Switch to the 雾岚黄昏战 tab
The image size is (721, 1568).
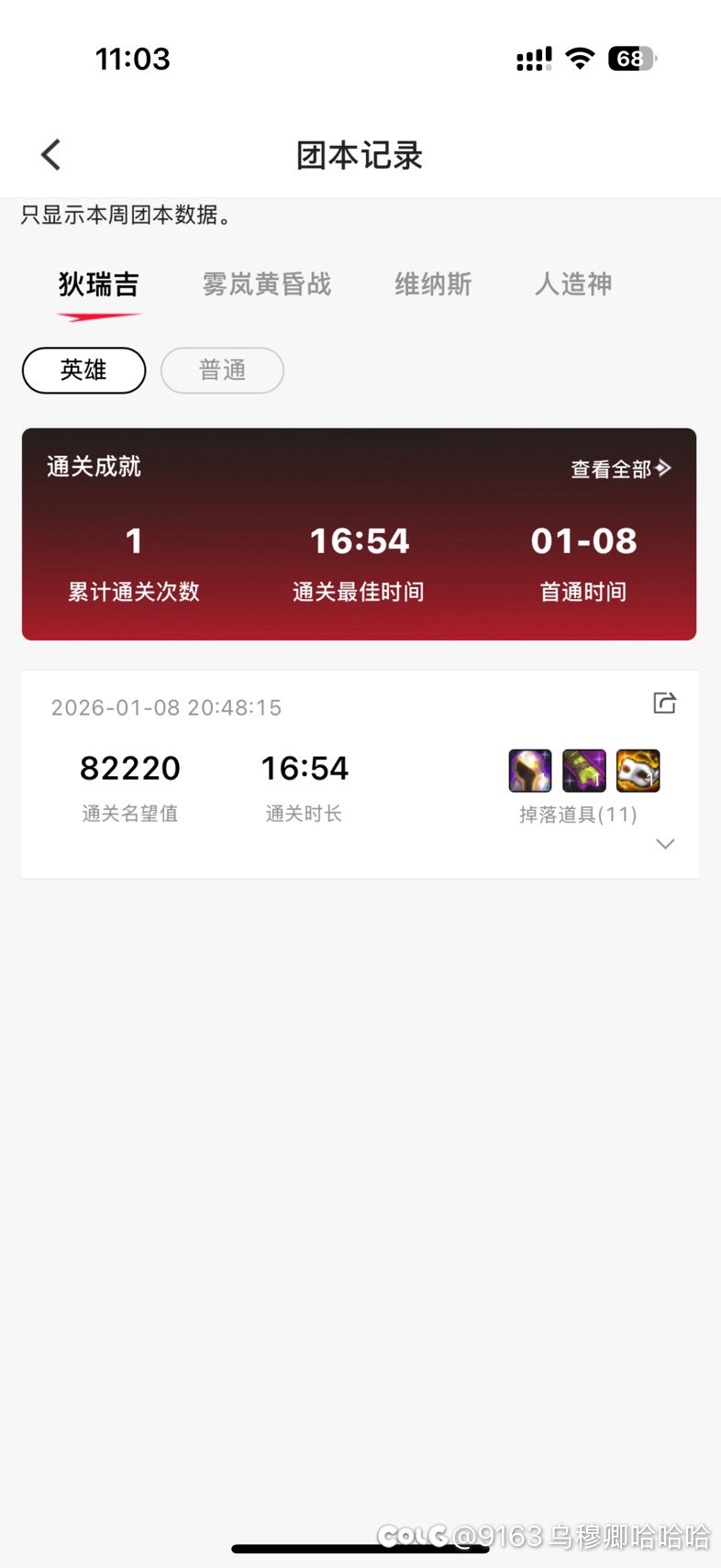[266, 284]
